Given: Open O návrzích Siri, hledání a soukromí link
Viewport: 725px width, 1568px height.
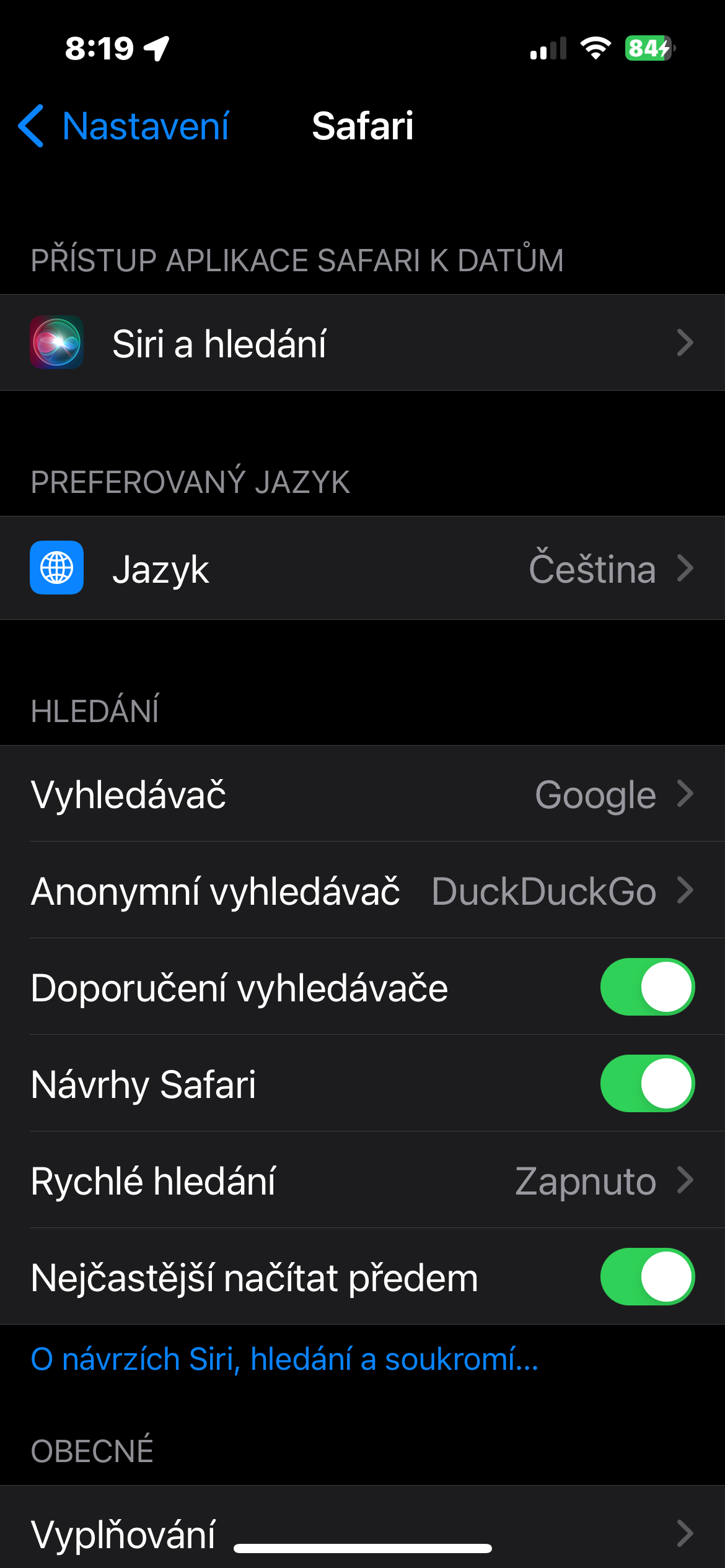Looking at the screenshot, I should (x=285, y=1360).
